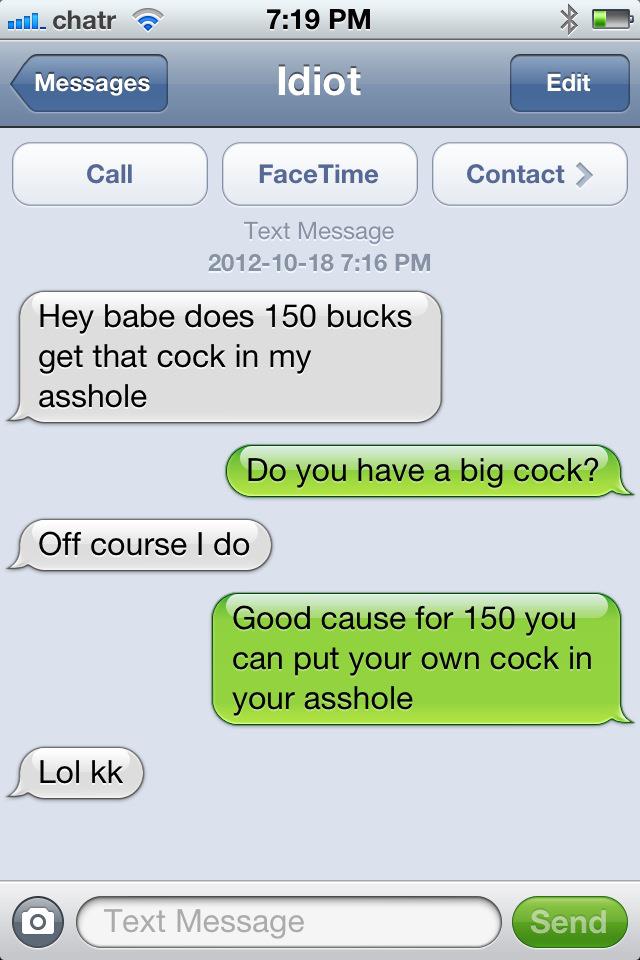Screen dimensions: 640x960
Task: Tap the Send button
Action: coord(568,921)
